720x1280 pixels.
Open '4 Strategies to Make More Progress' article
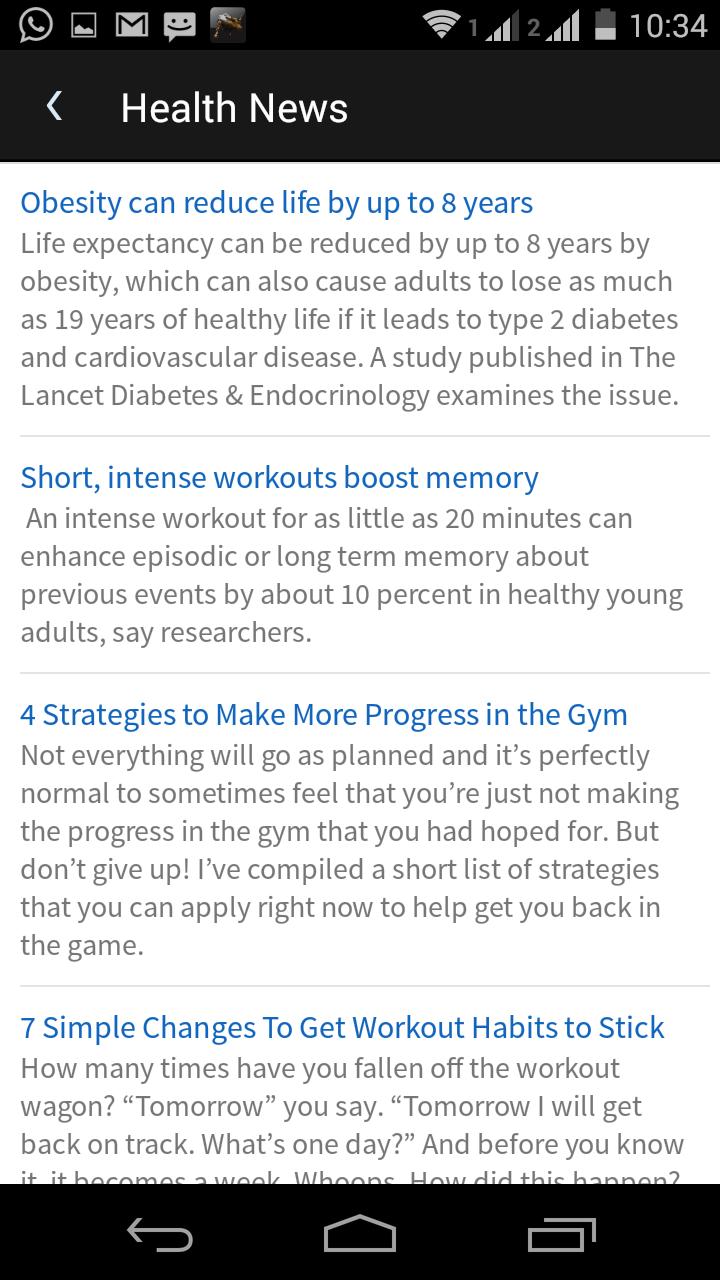click(324, 715)
